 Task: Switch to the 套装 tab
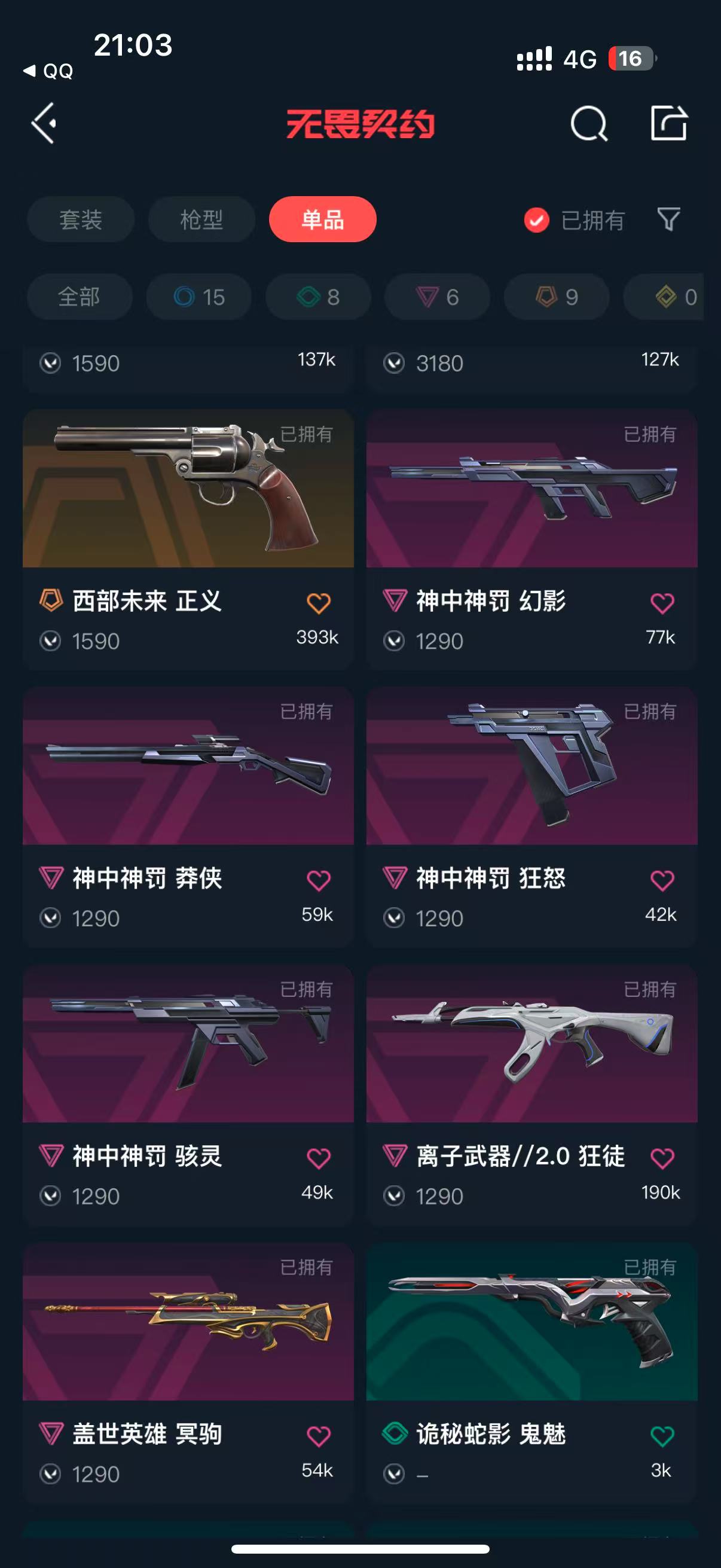pos(80,219)
